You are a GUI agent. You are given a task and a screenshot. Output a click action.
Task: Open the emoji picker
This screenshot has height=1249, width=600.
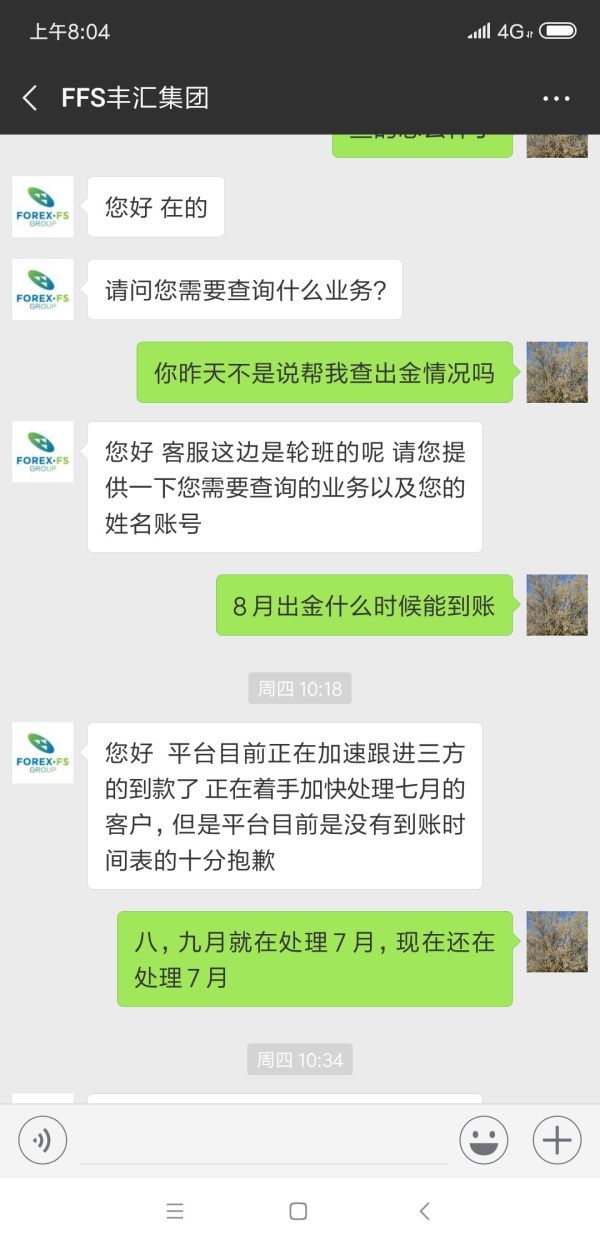pos(483,1140)
